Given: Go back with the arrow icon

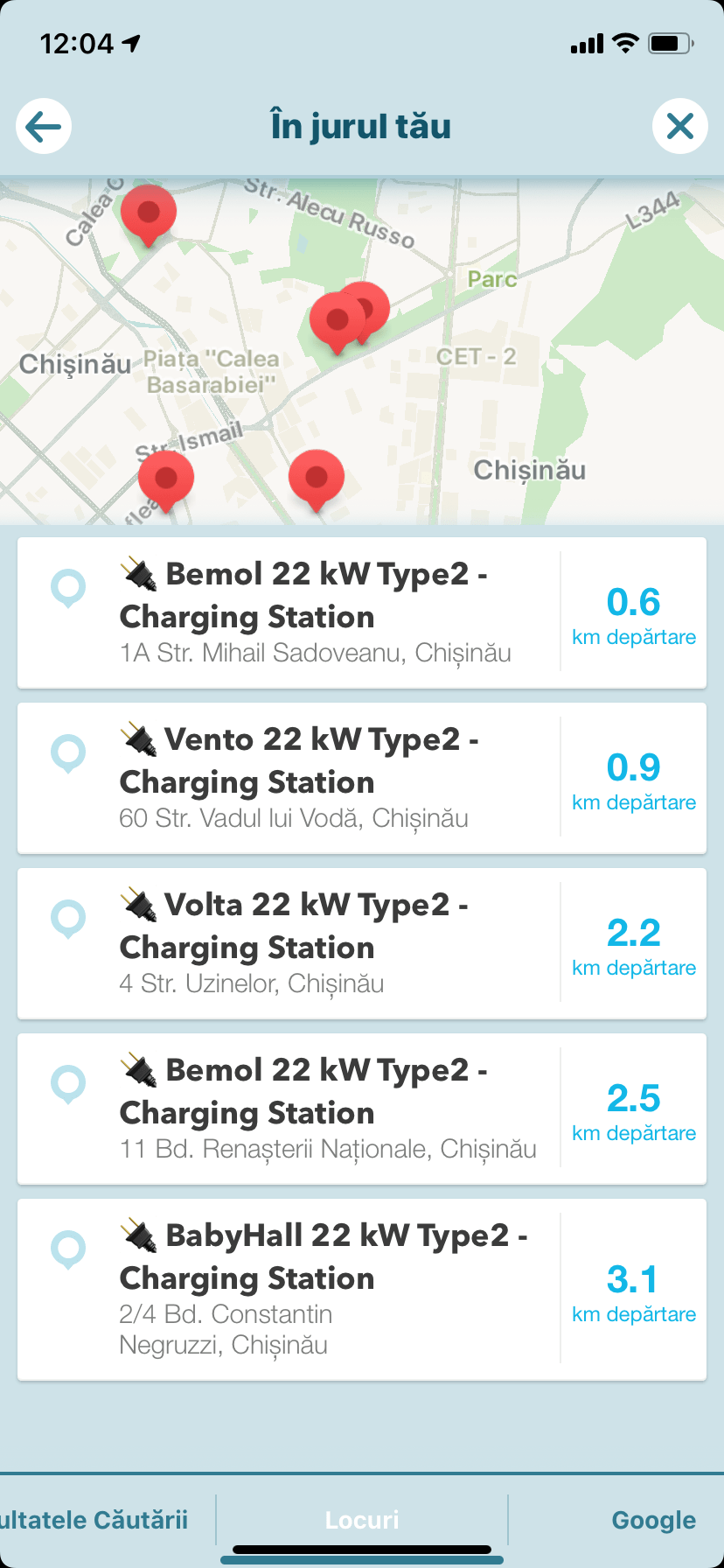Looking at the screenshot, I should (x=44, y=127).
